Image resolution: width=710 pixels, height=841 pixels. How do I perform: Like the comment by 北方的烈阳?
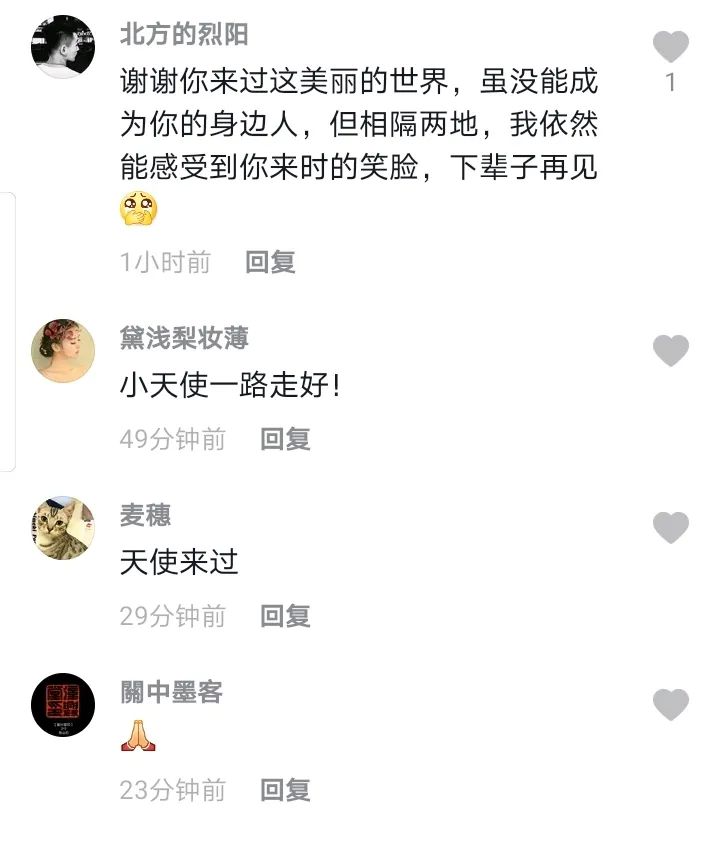click(670, 47)
